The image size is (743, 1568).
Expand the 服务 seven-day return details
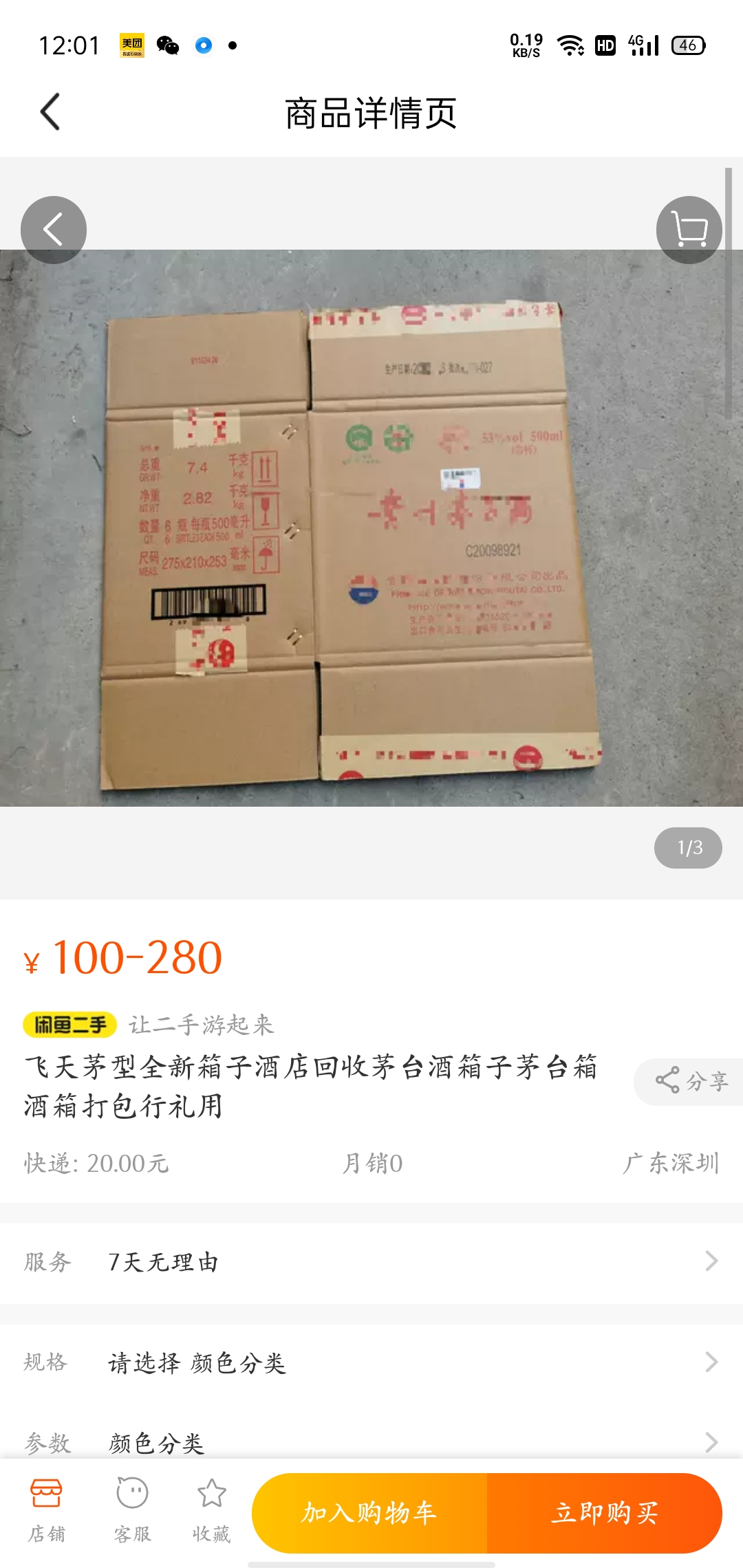[371, 1262]
